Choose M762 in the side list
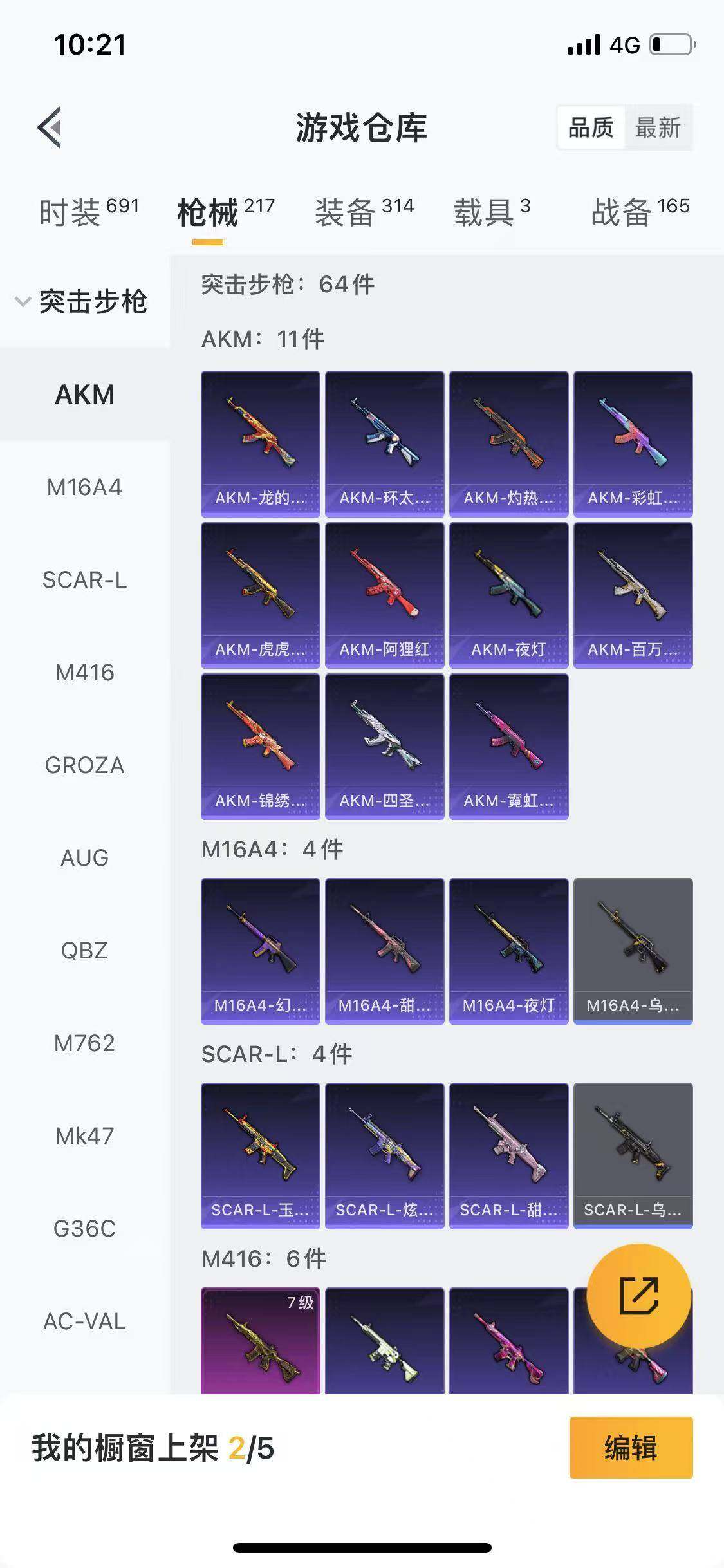 pyautogui.click(x=84, y=1043)
